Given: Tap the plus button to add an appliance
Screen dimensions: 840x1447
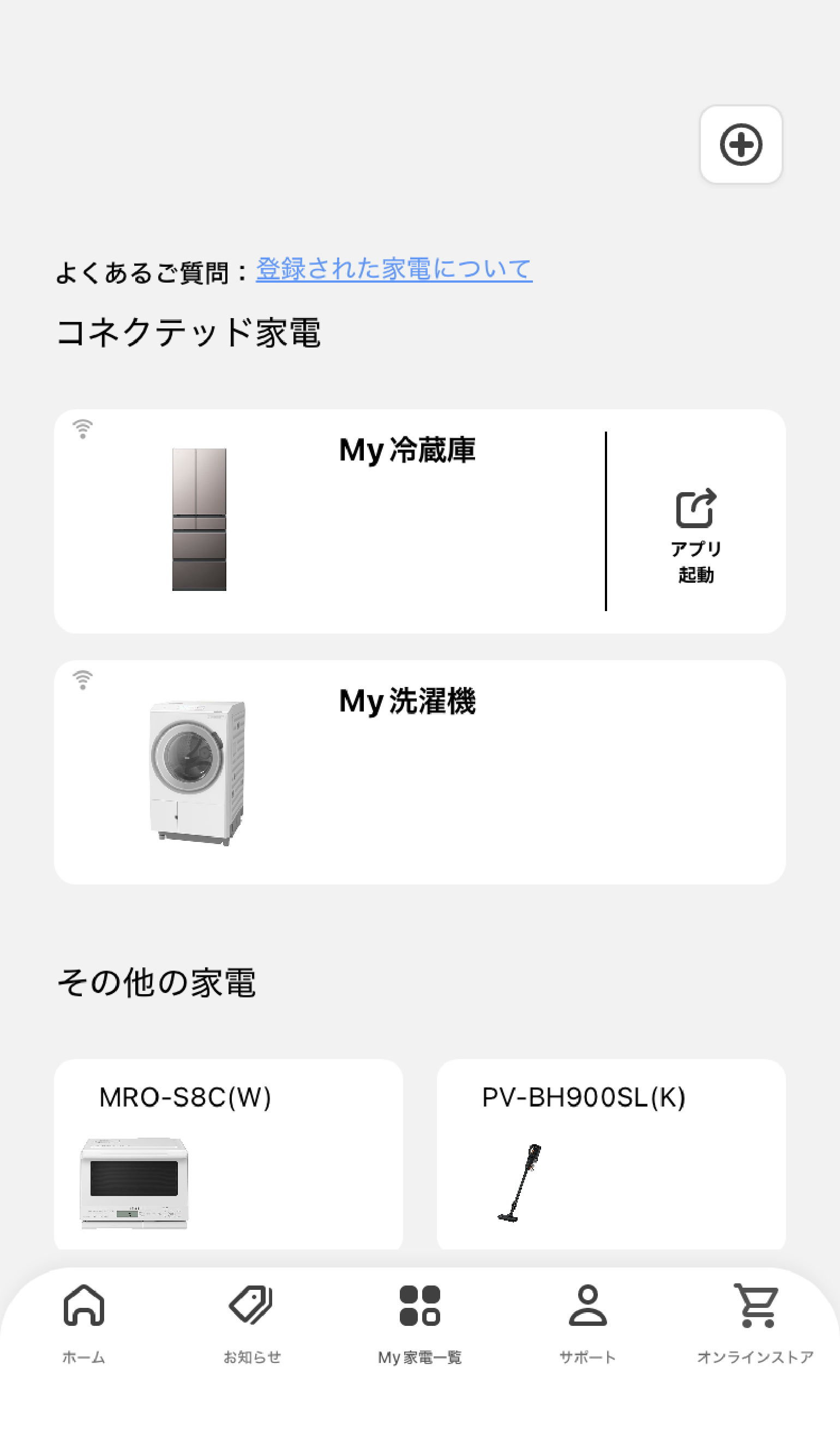Looking at the screenshot, I should pos(741,145).
